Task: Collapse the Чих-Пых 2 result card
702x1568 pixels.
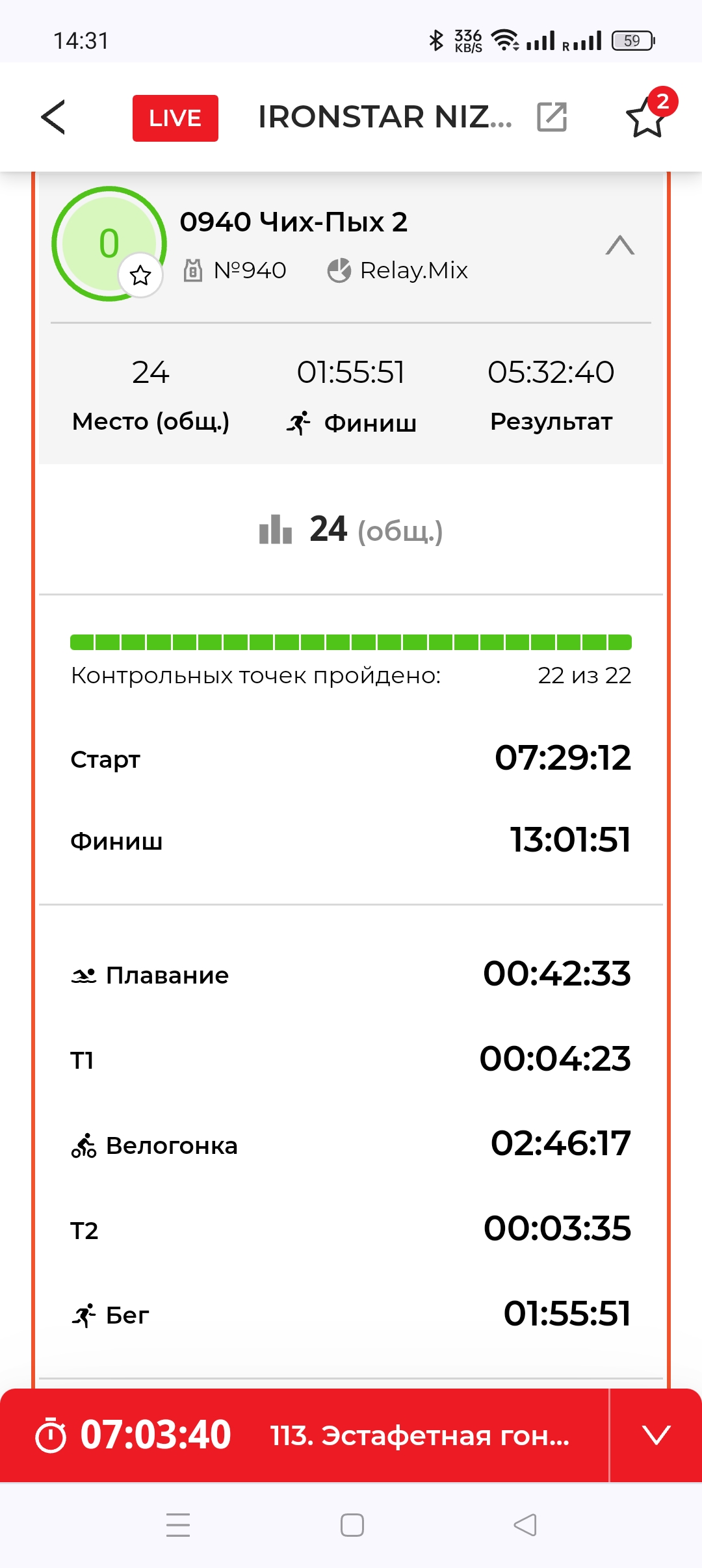Action: (x=619, y=245)
